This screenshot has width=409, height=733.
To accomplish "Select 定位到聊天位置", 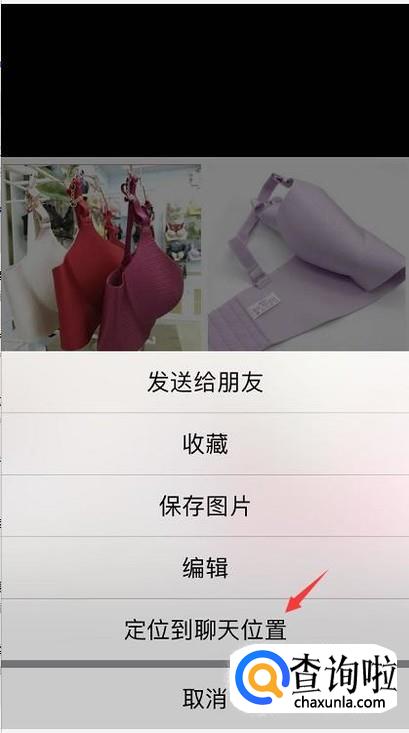I will (205, 629).
